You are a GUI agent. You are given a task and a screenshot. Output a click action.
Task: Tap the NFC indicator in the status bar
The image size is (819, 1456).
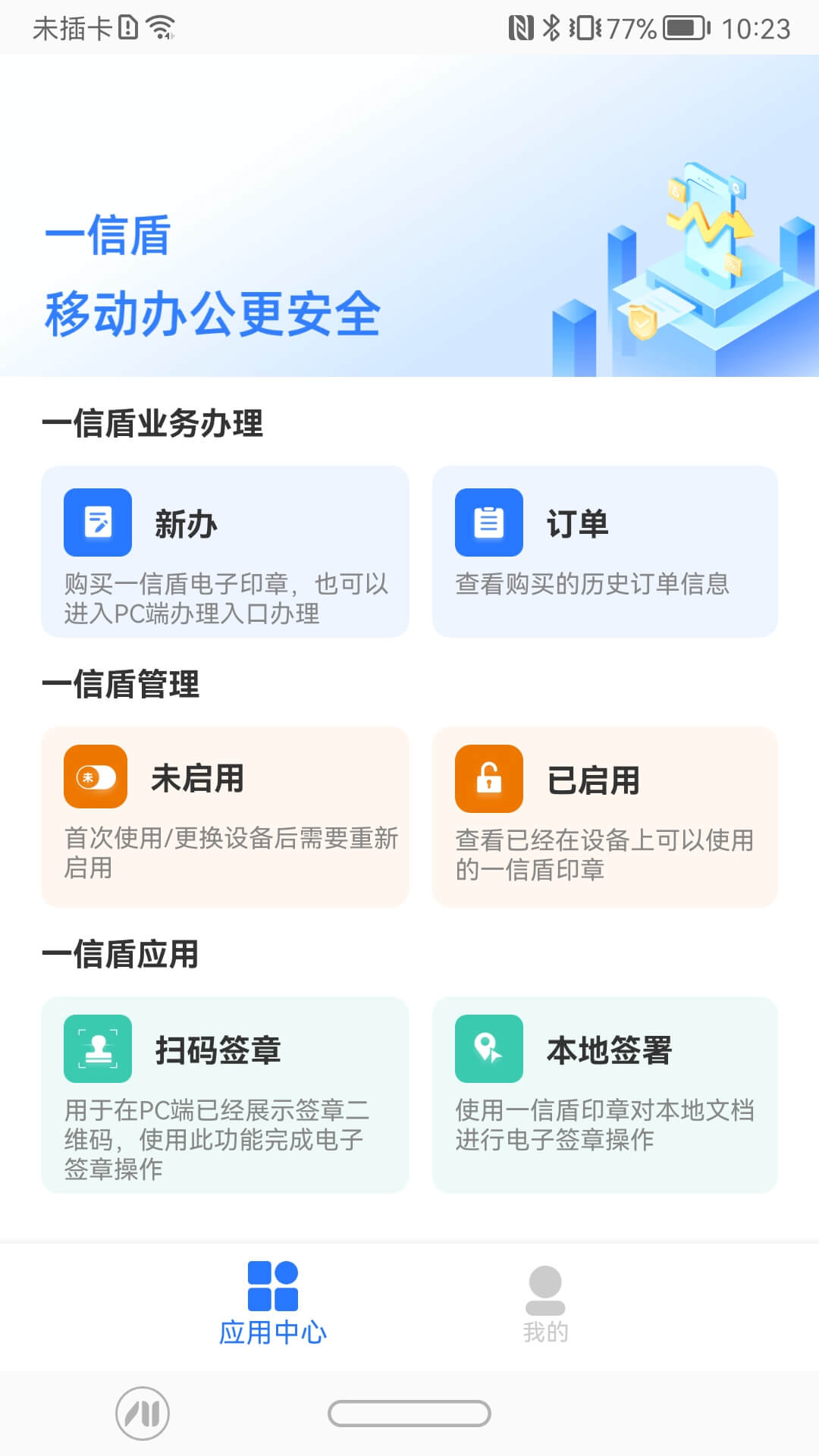click(520, 28)
